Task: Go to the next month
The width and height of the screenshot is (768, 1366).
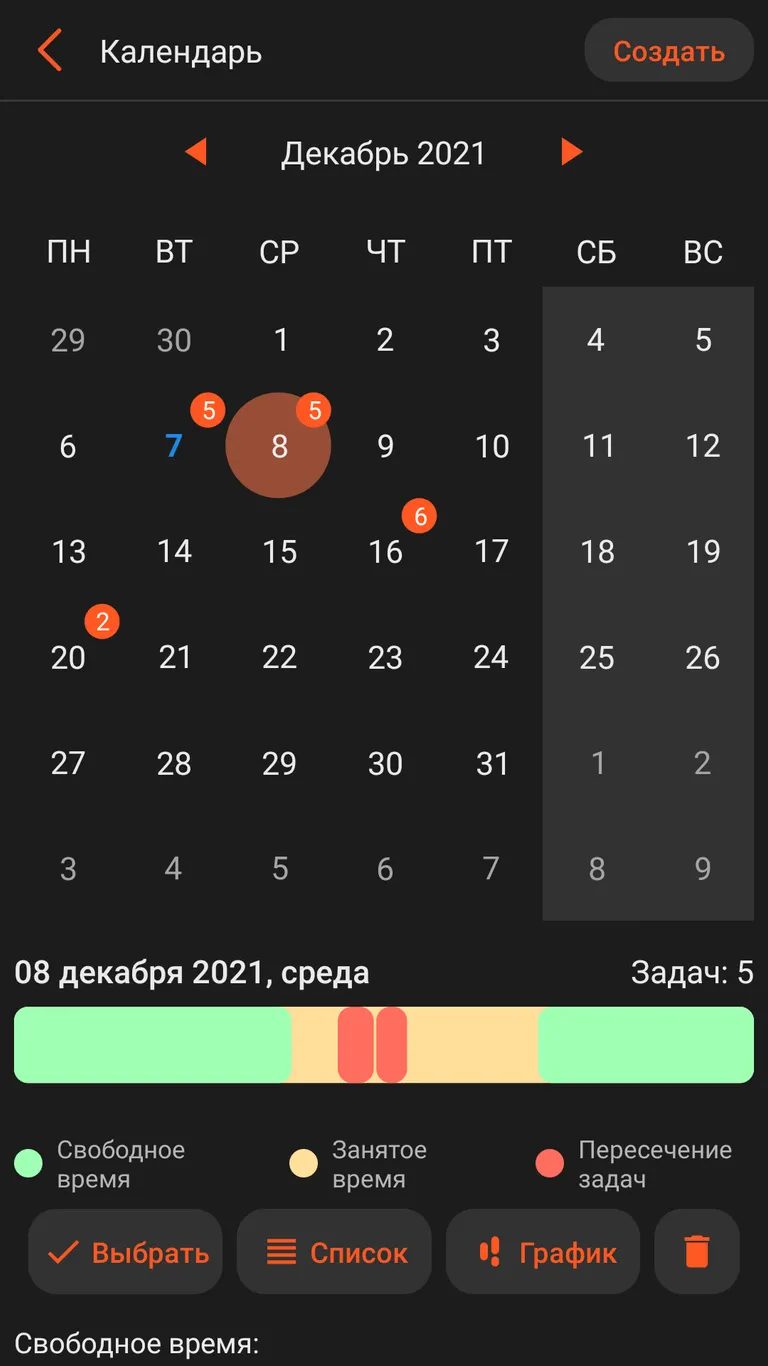Action: pos(571,152)
